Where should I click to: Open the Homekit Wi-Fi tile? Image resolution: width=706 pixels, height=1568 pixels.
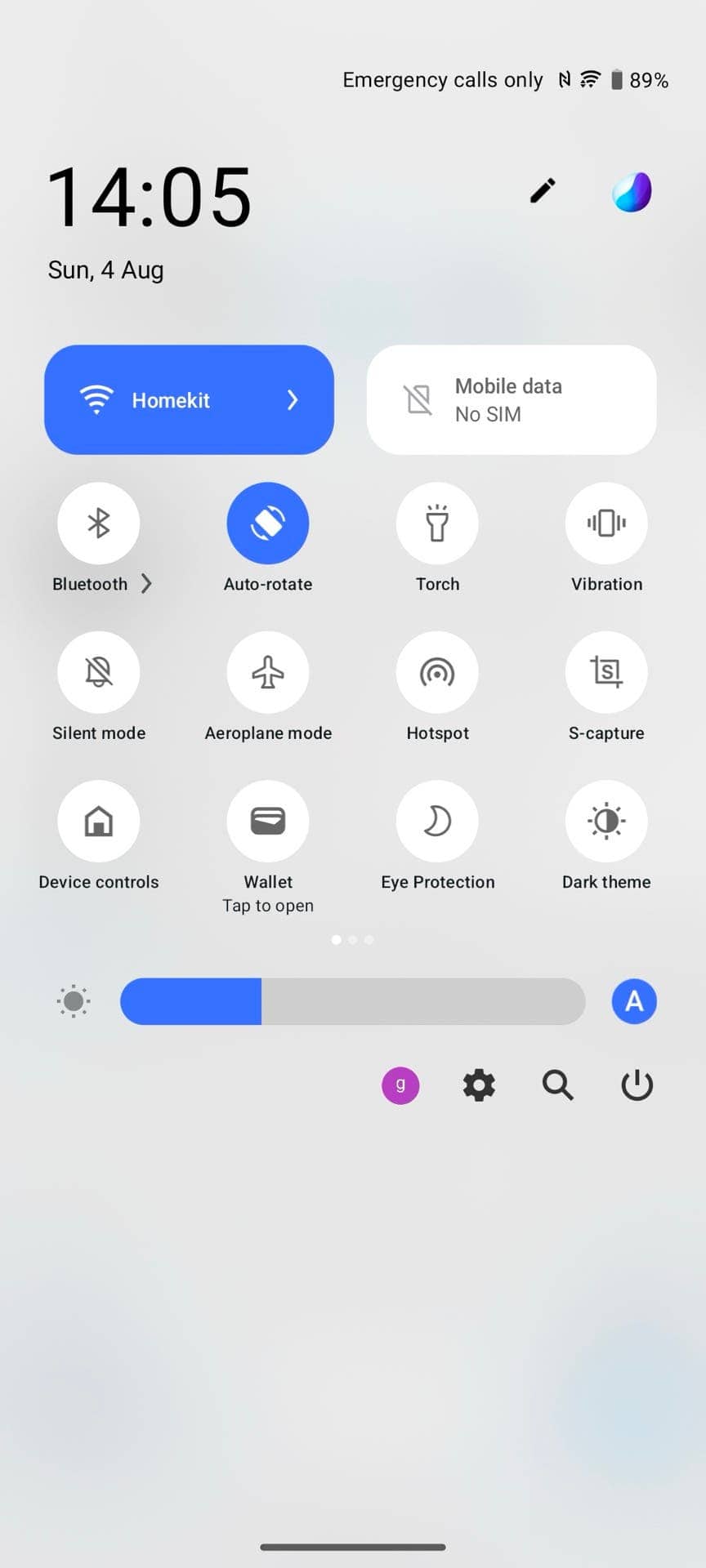(x=189, y=399)
